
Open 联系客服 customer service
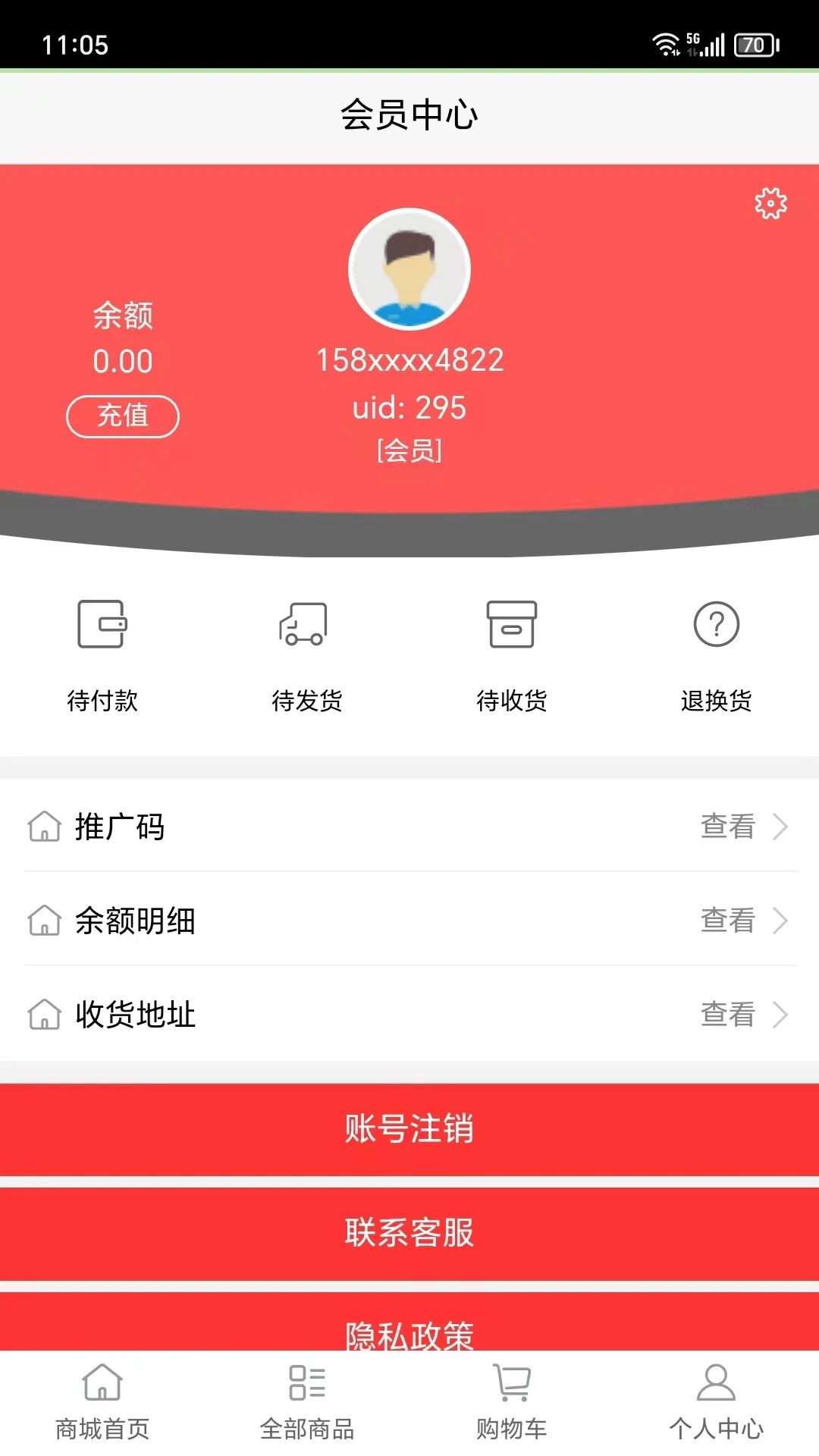(409, 1234)
